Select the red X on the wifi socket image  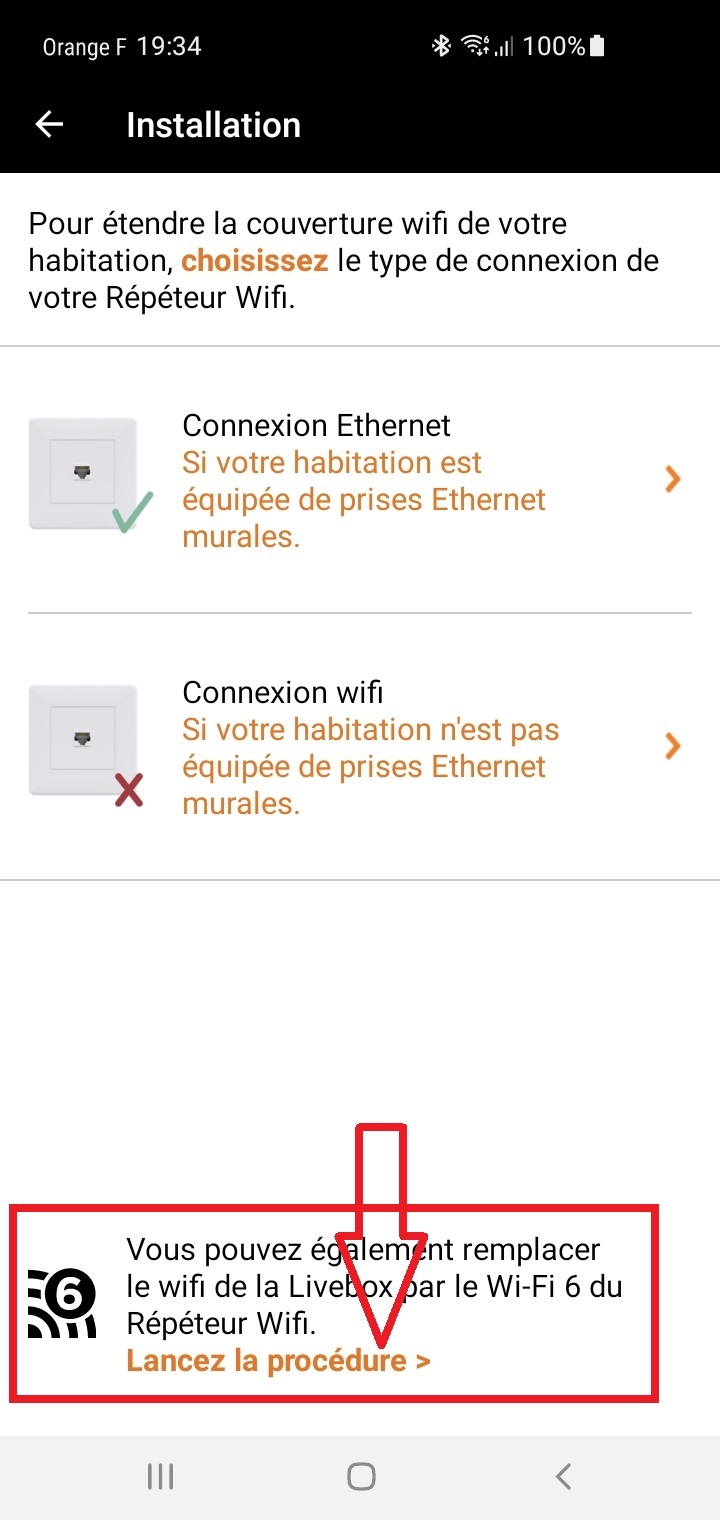(127, 790)
